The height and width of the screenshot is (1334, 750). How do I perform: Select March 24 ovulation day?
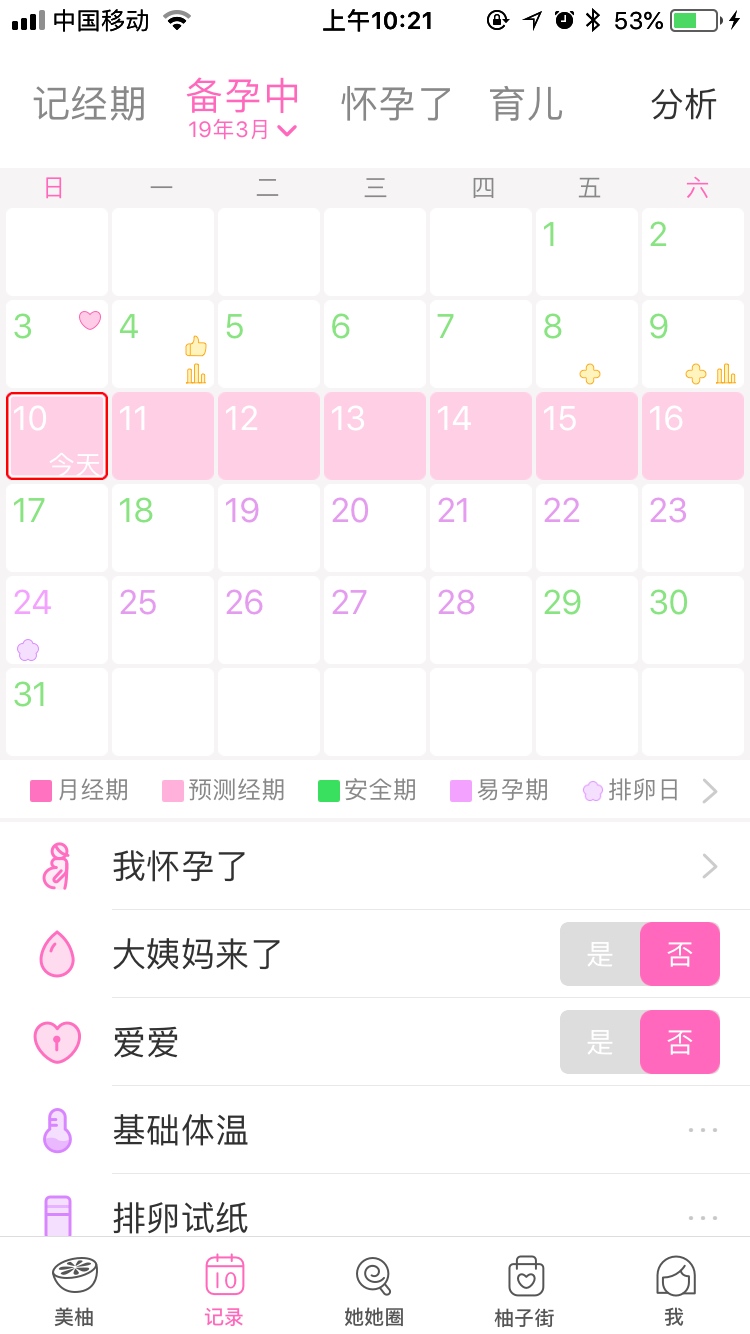[x=57, y=619]
